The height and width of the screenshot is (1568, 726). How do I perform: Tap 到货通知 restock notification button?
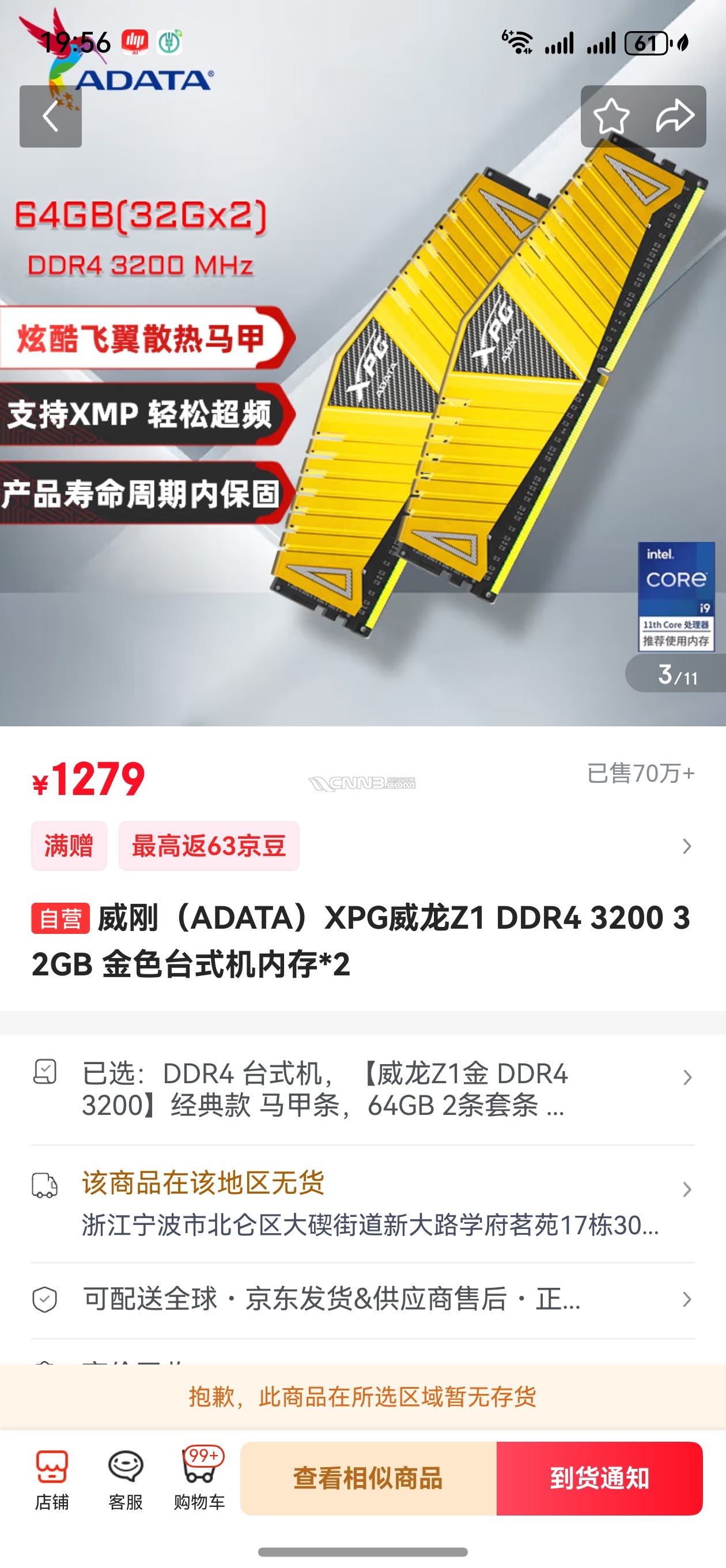[x=599, y=1478]
